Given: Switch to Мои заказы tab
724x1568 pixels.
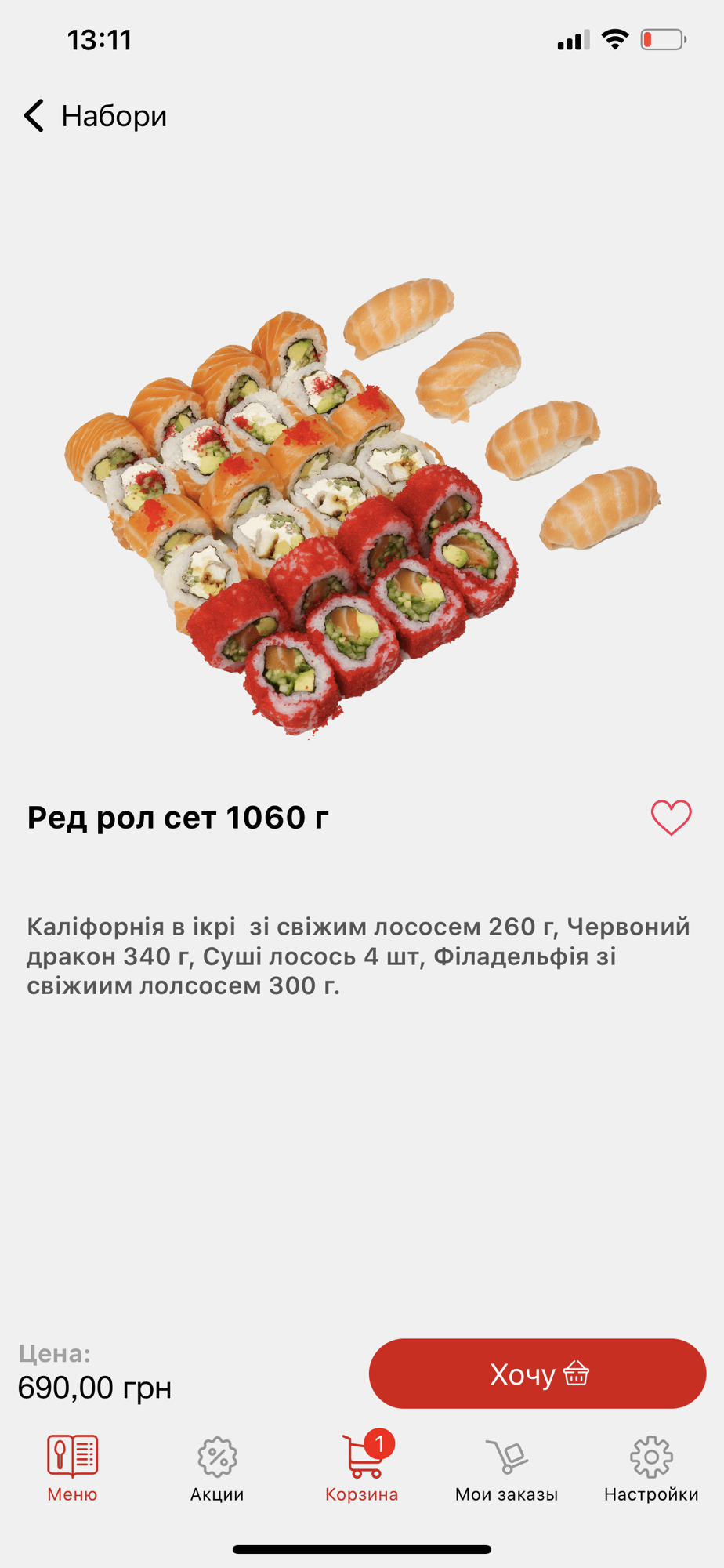Looking at the screenshot, I should click(x=506, y=1468).
